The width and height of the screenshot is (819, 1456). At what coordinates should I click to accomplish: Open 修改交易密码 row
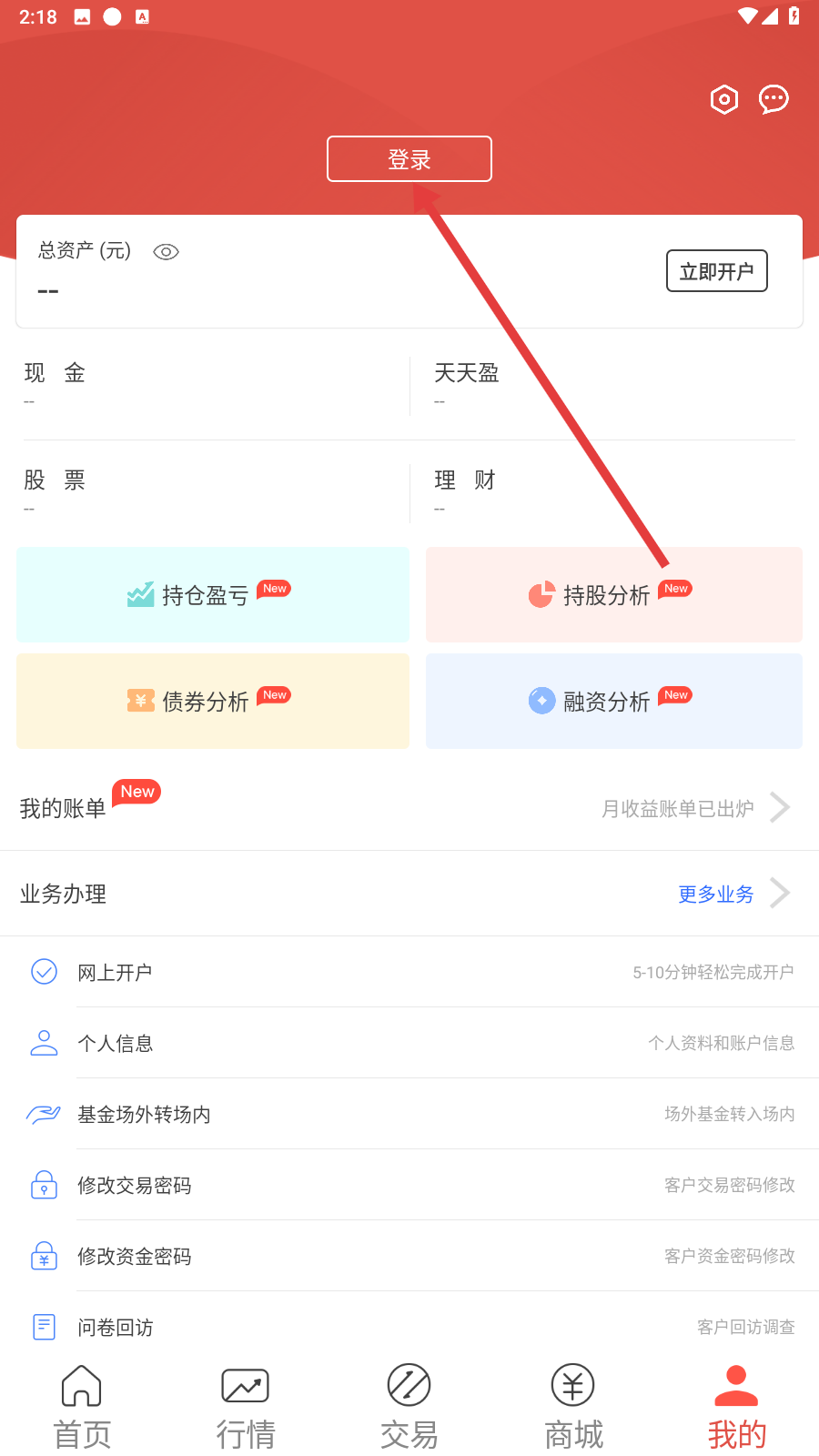click(409, 1185)
